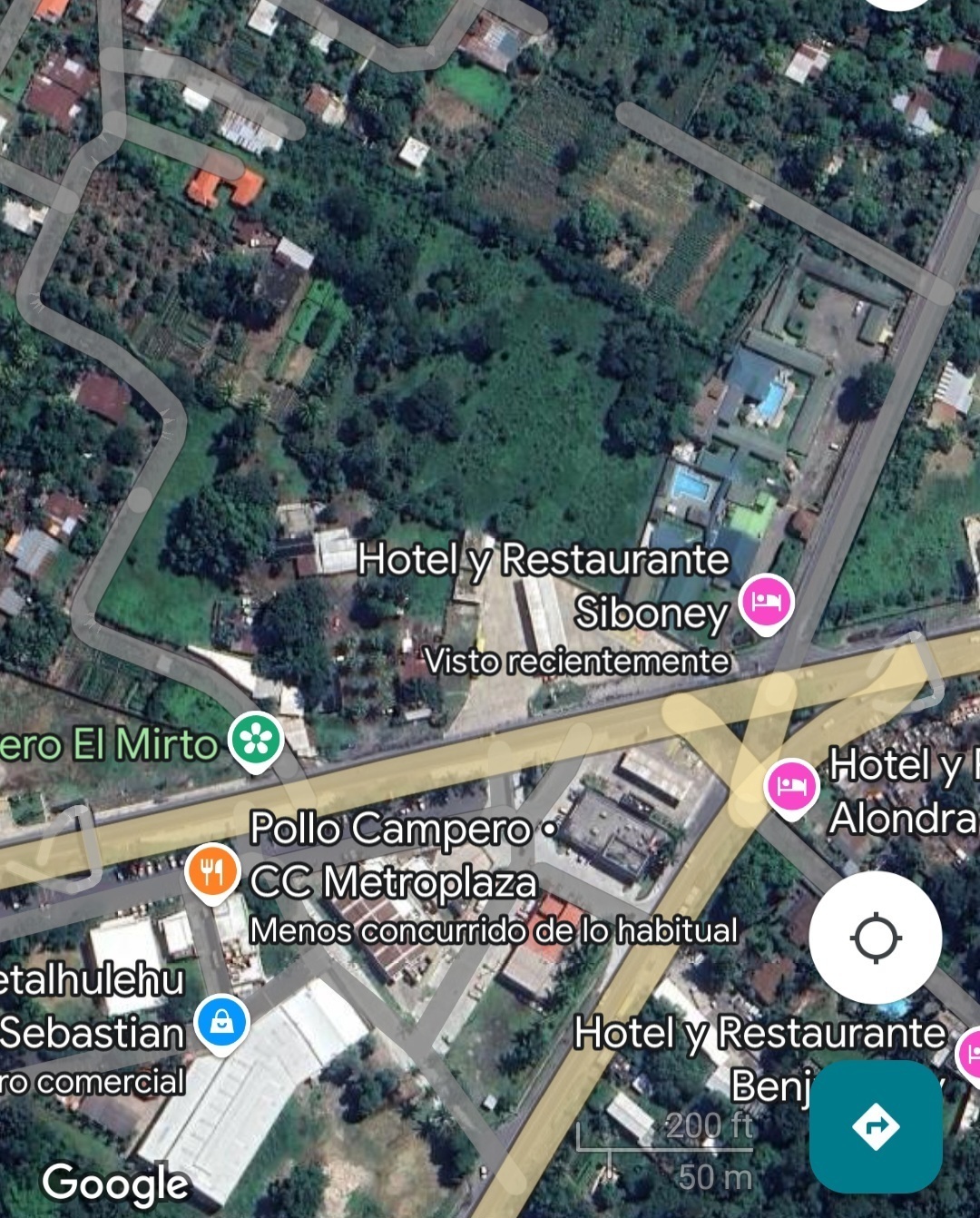Start directions with the teal arrow button
This screenshot has height=1218, width=980.
875,1126
